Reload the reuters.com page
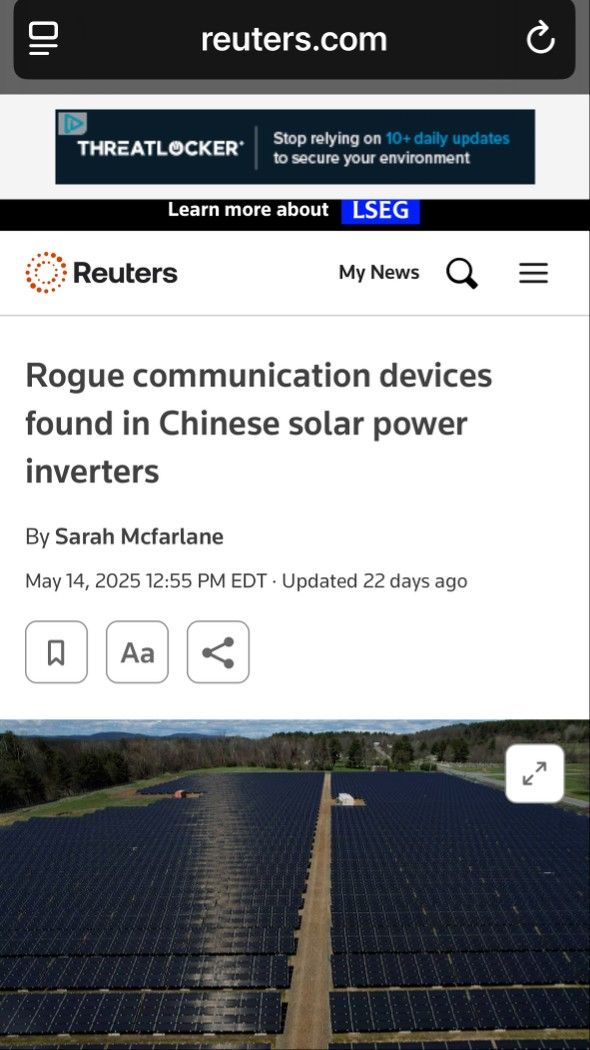590x1050 pixels. tap(540, 38)
